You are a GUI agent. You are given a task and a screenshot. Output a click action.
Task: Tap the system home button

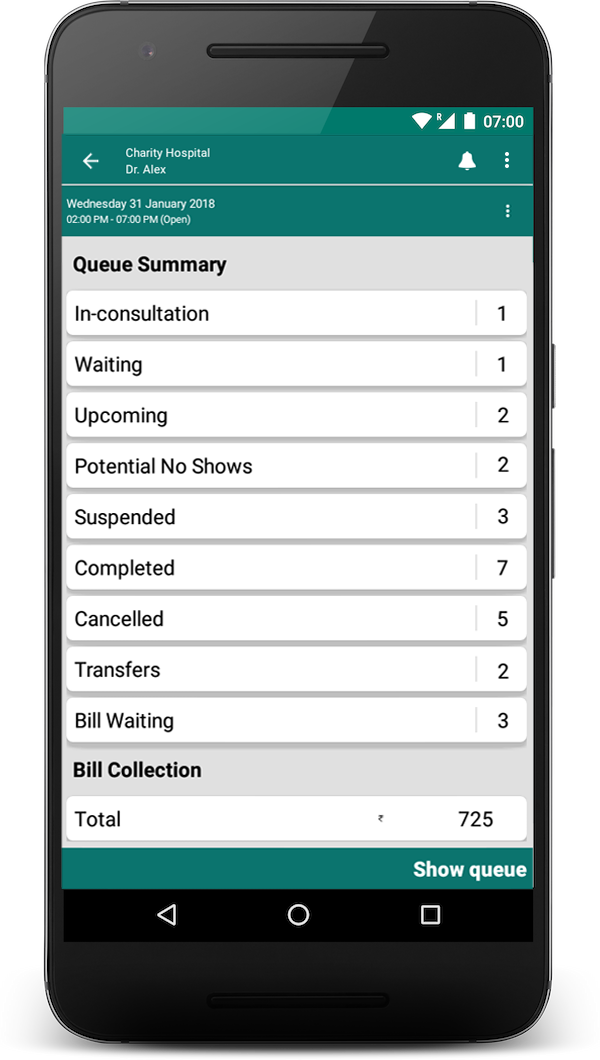(x=298, y=914)
